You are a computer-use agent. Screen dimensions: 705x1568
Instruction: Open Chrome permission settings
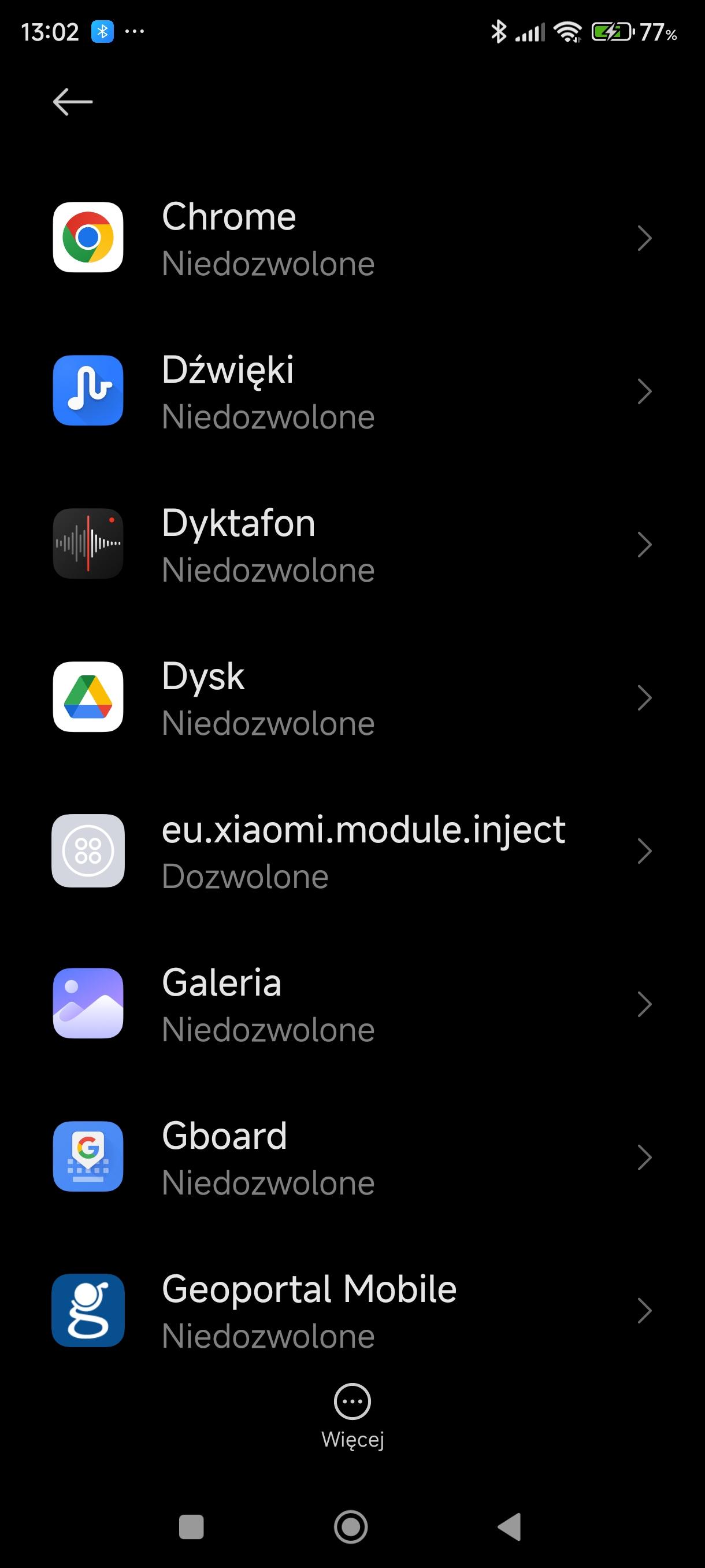tap(352, 238)
